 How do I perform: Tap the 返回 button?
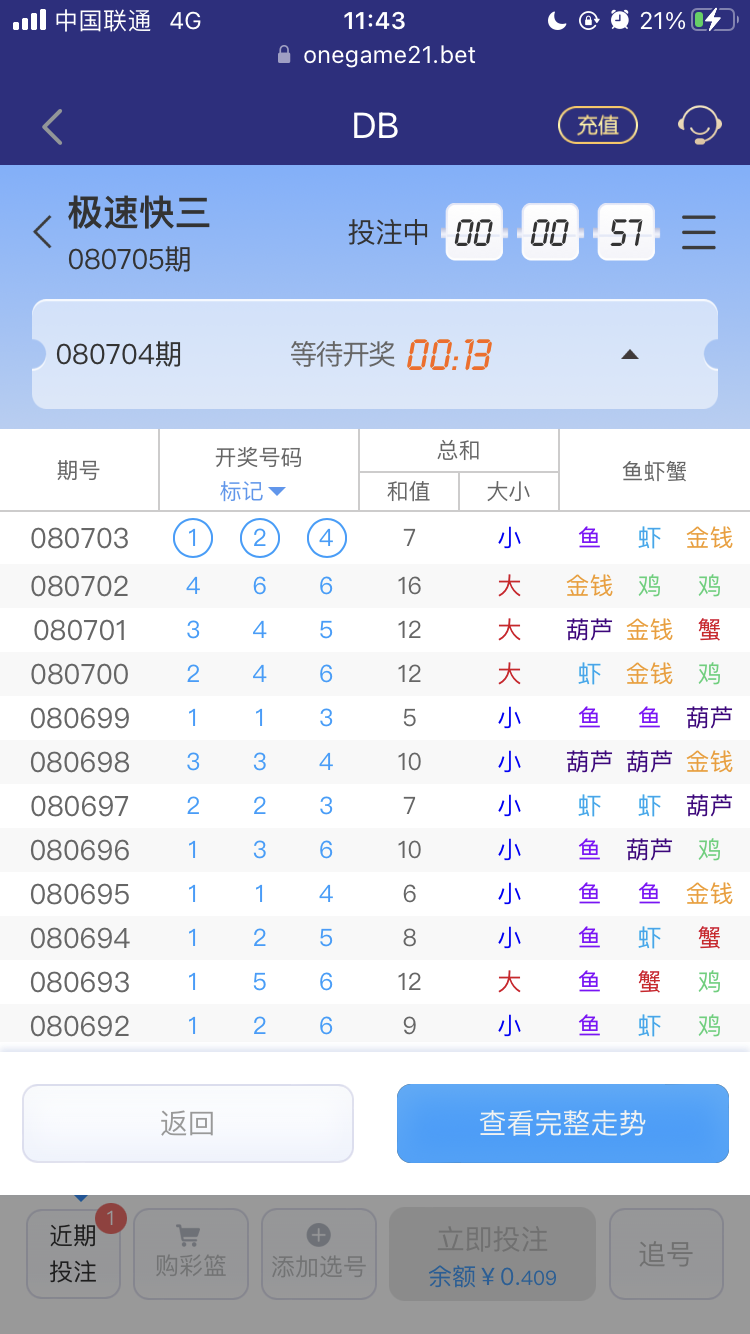coord(187,1123)
